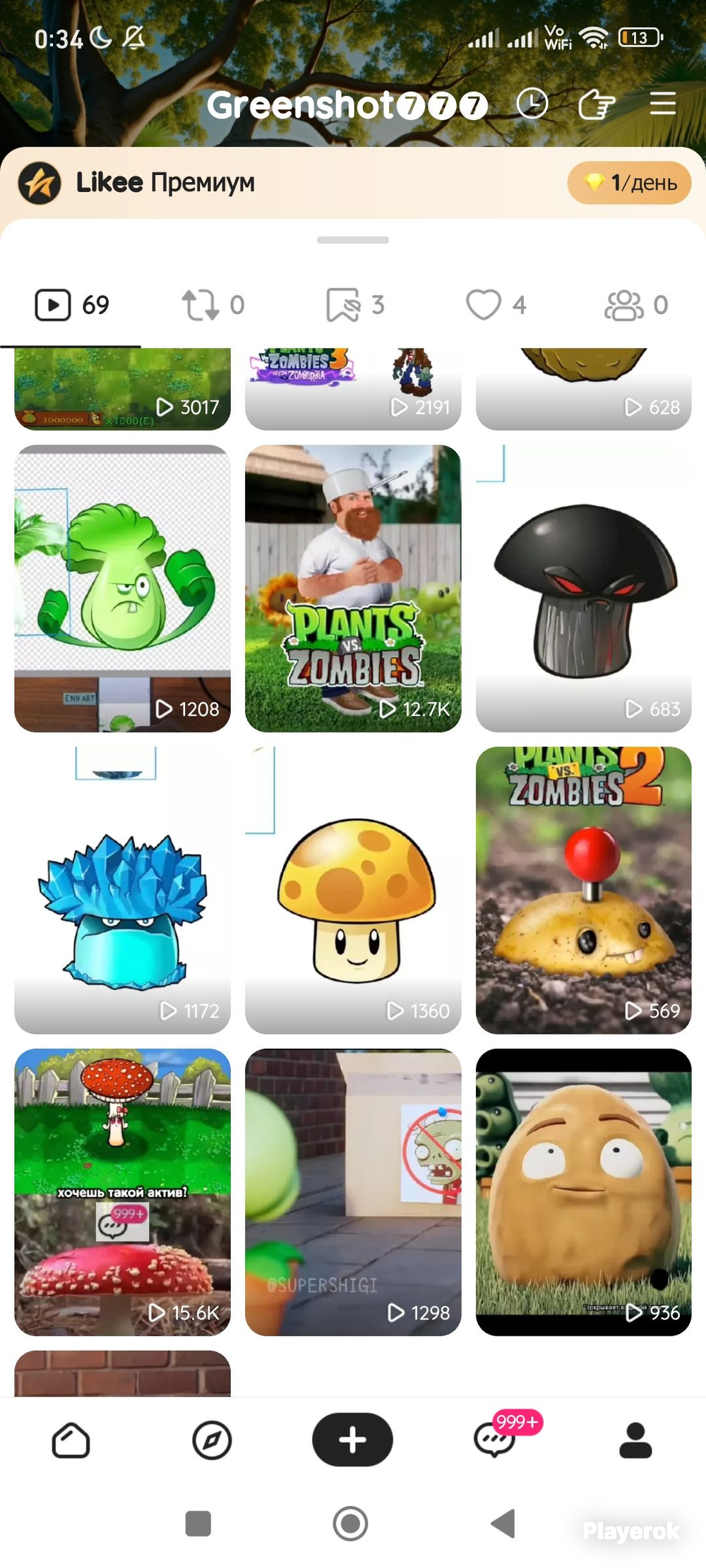Viewport: 706px width, 1568px height.
Task: Open the wall-nut video with 936 views
Action: coord(584,1192)
